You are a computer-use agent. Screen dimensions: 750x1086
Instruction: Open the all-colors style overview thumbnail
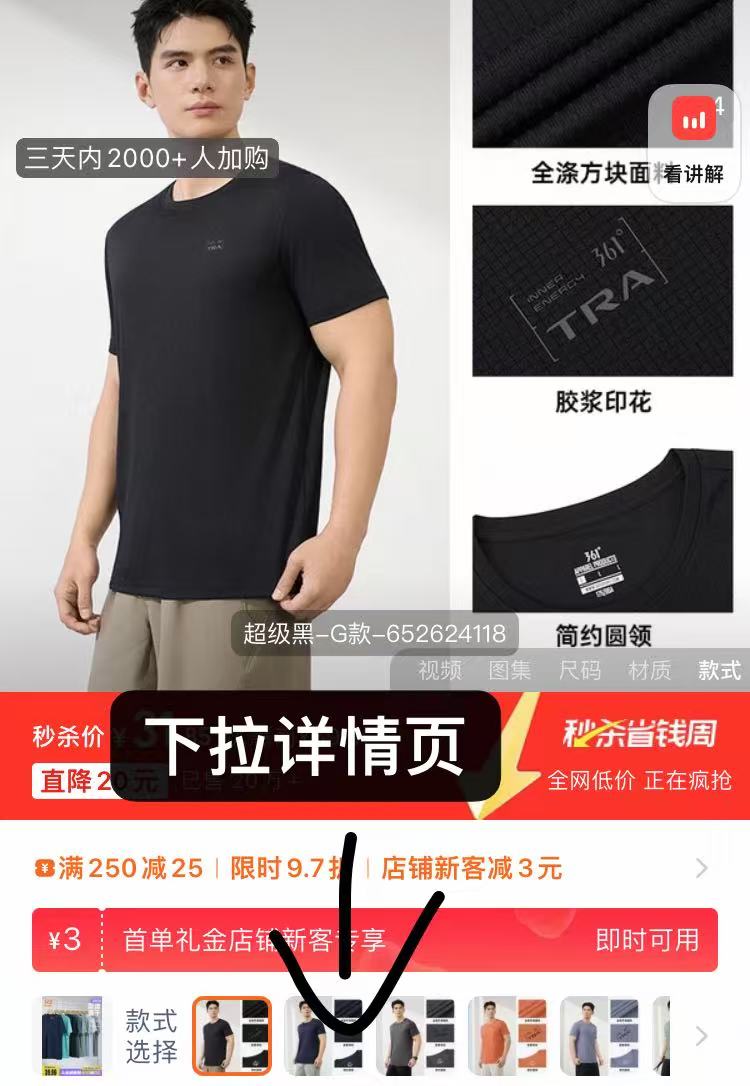tap(72, 1035)
